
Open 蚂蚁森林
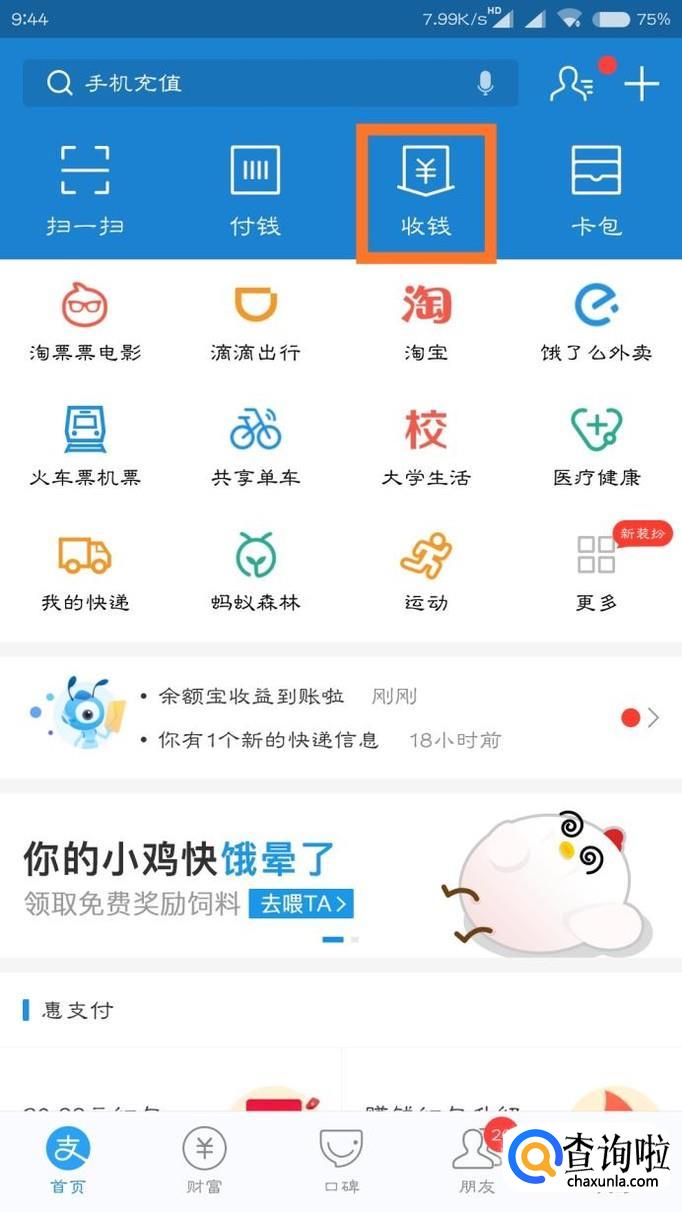(x=255, y=570)
